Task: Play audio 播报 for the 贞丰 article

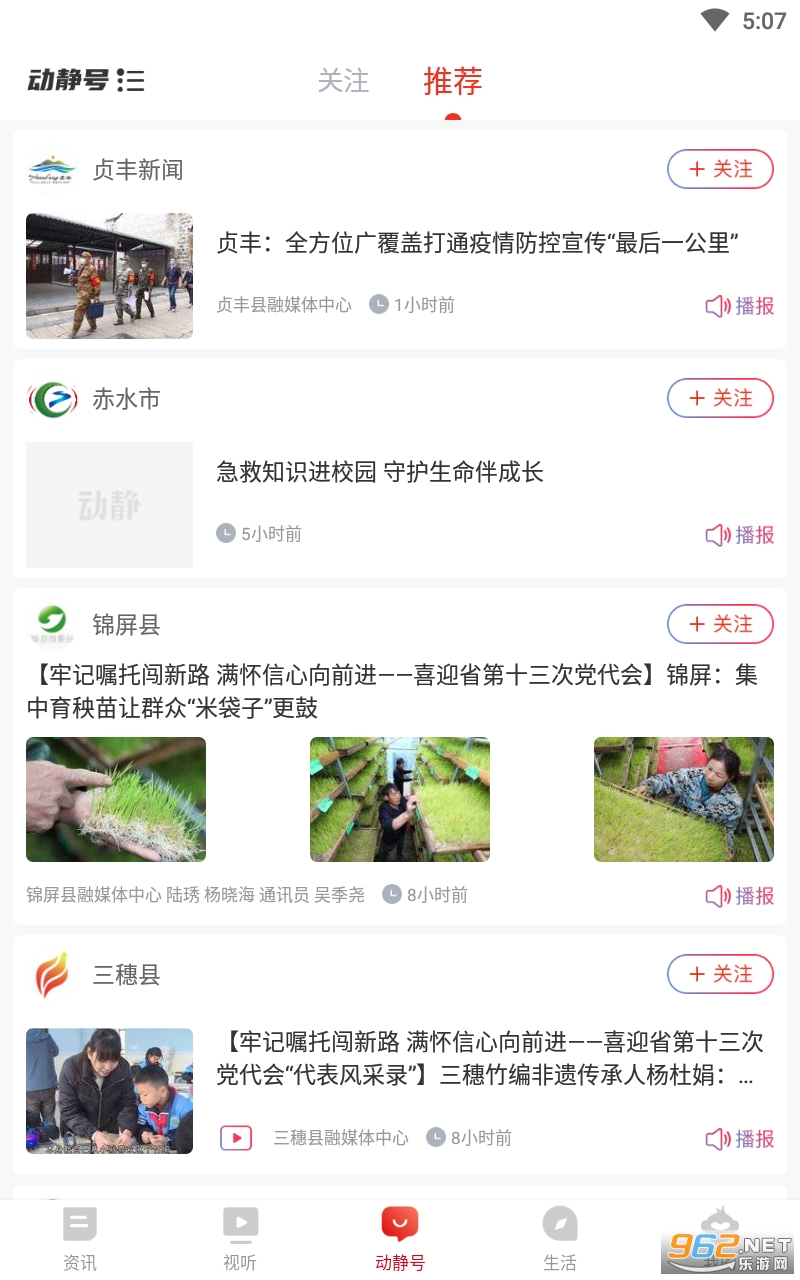Action: [x=740, y=306]
